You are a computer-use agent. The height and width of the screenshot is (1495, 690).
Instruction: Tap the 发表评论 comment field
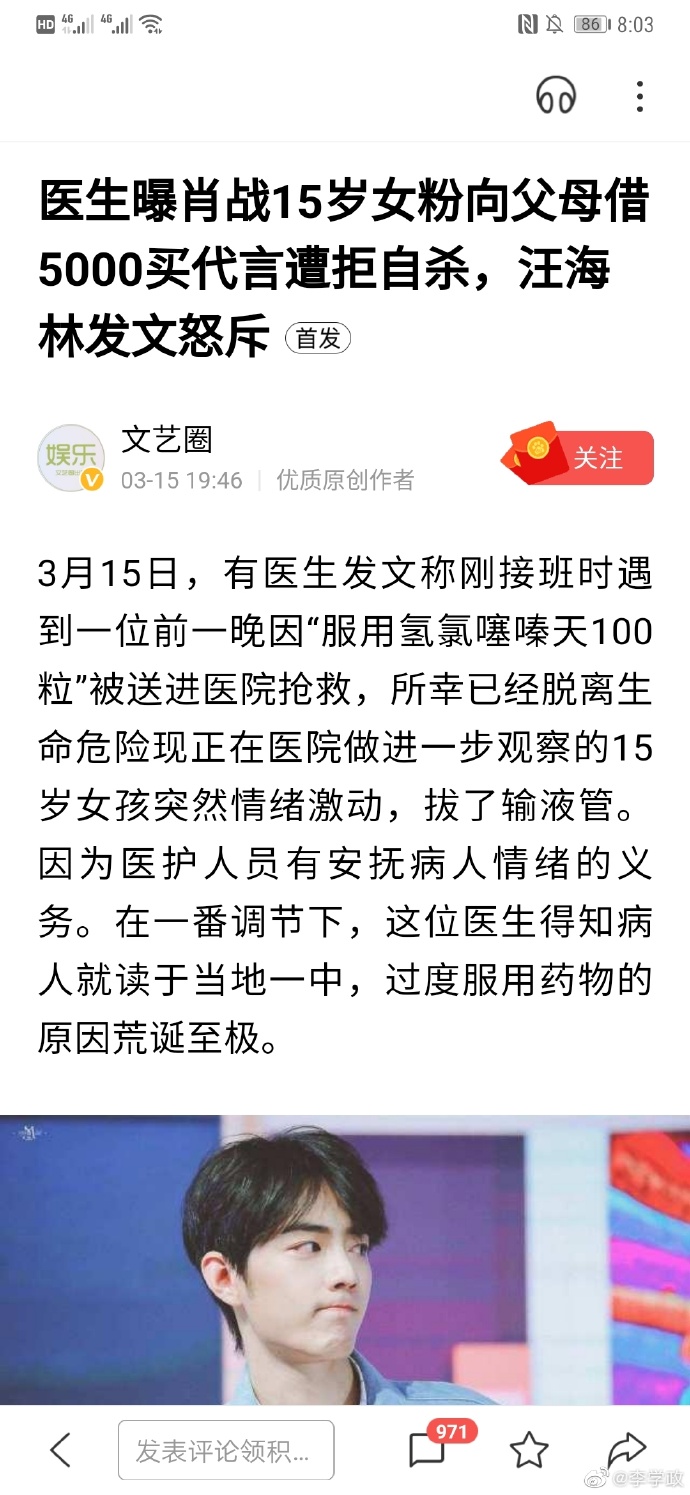(x=225, y=1450)
